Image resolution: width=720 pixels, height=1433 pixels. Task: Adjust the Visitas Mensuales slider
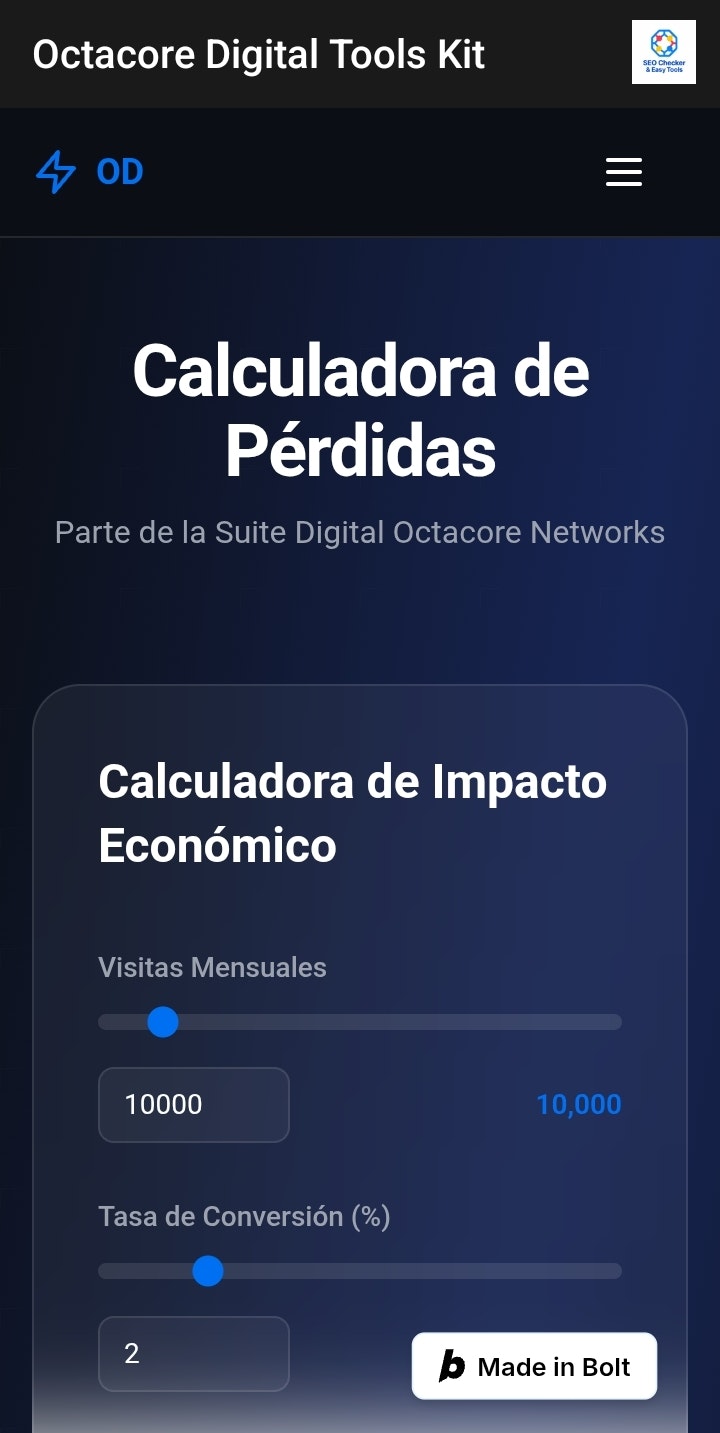(x=163, y=1022)
